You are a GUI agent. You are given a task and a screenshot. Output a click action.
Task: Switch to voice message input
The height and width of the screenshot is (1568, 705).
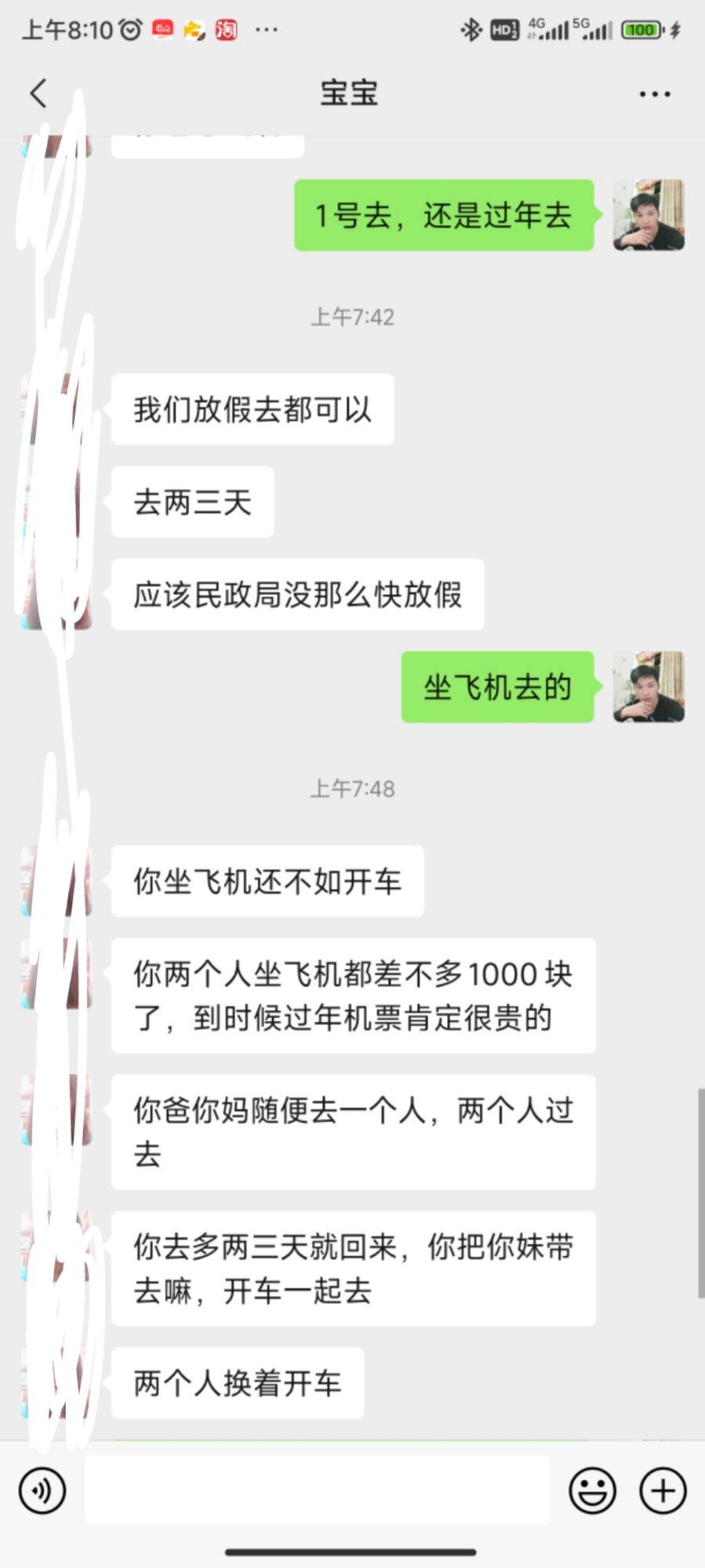coord(42,1490)
